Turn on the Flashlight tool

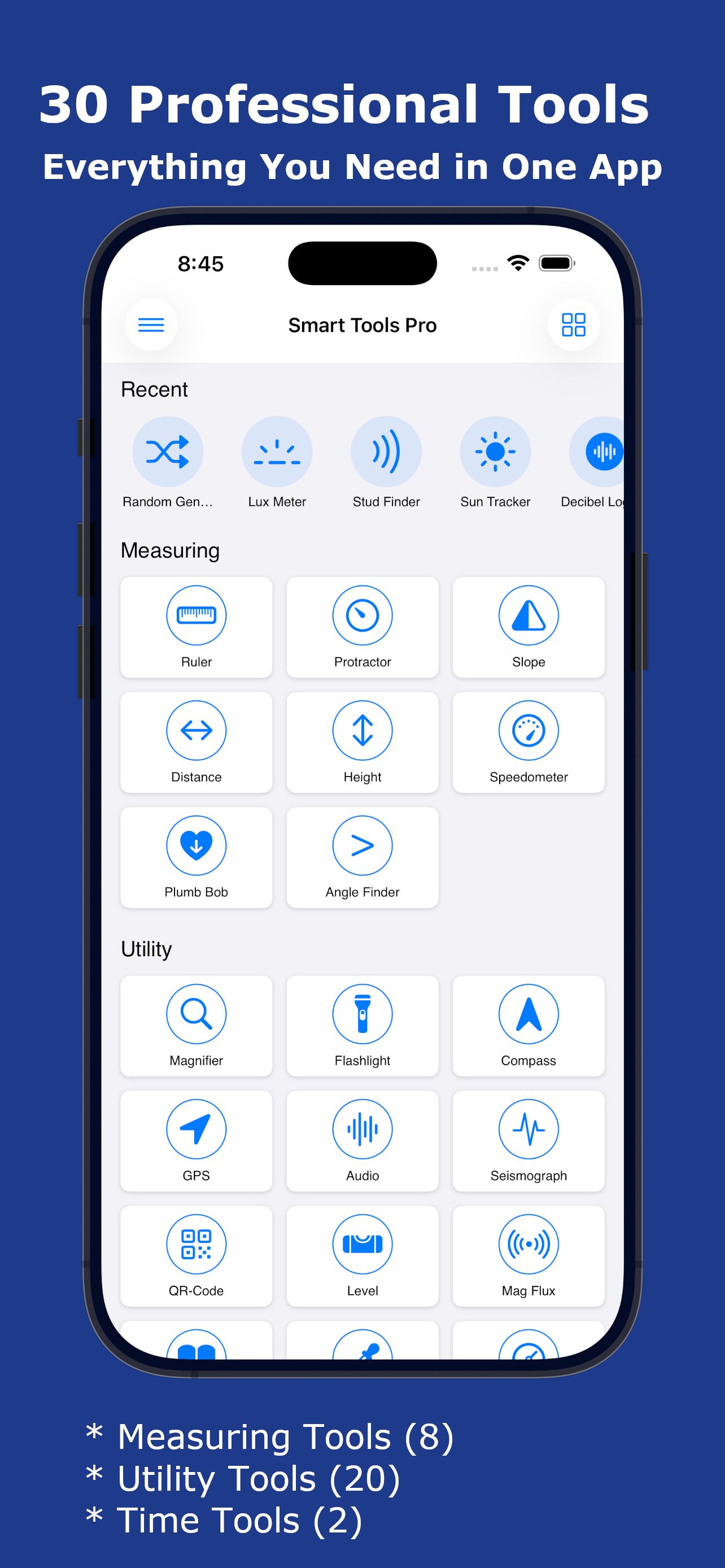click(x=362, y=1026)
